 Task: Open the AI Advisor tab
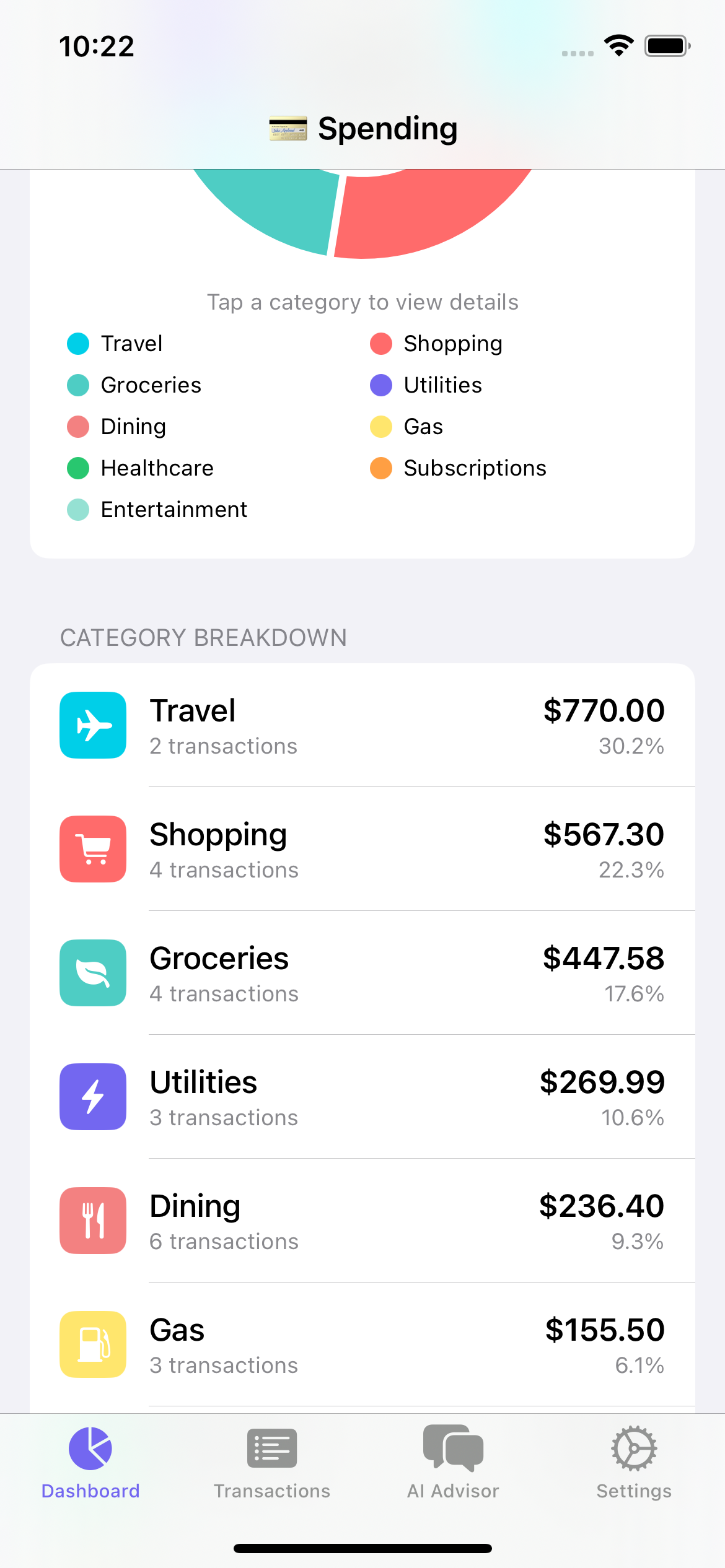(453, 1463)
